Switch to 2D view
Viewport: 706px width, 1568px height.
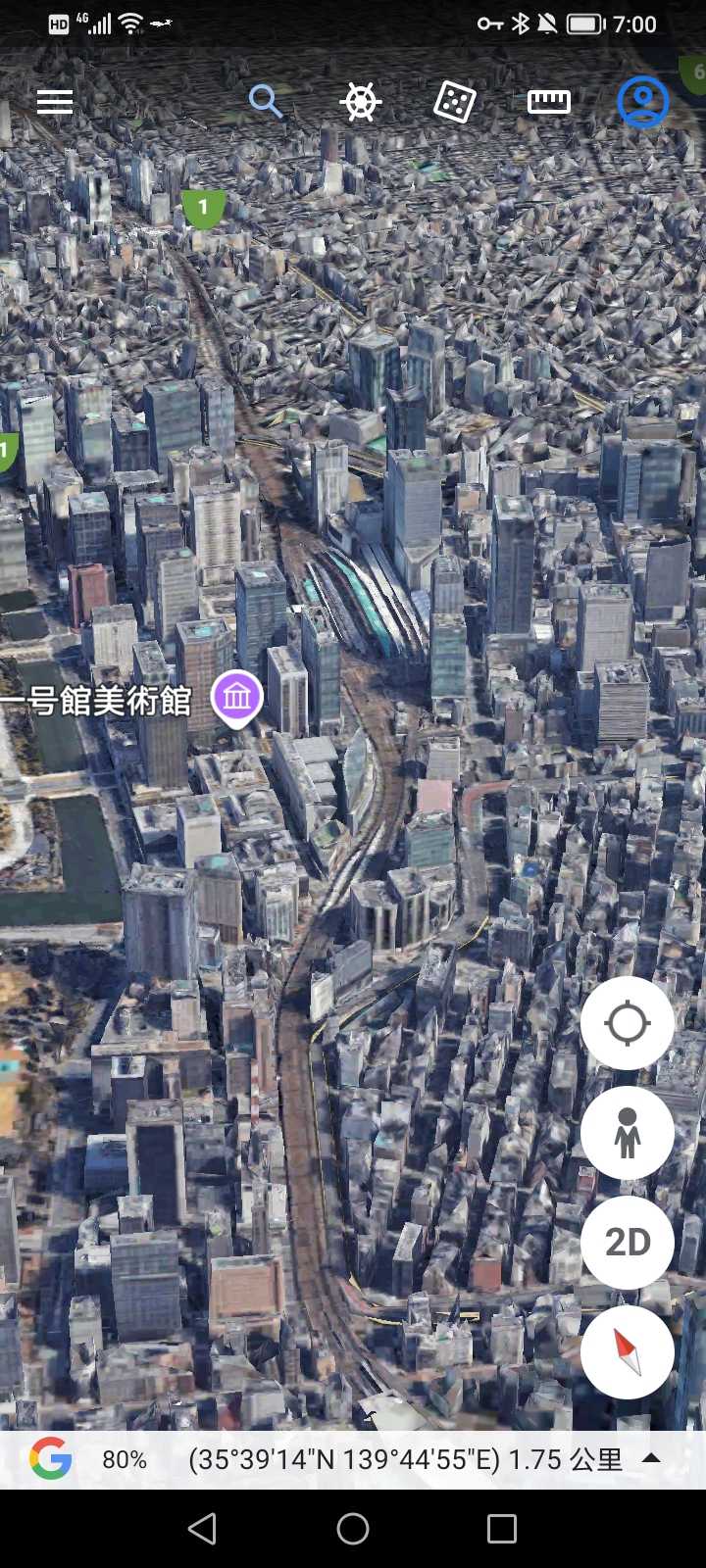[x=628, y=1243]
